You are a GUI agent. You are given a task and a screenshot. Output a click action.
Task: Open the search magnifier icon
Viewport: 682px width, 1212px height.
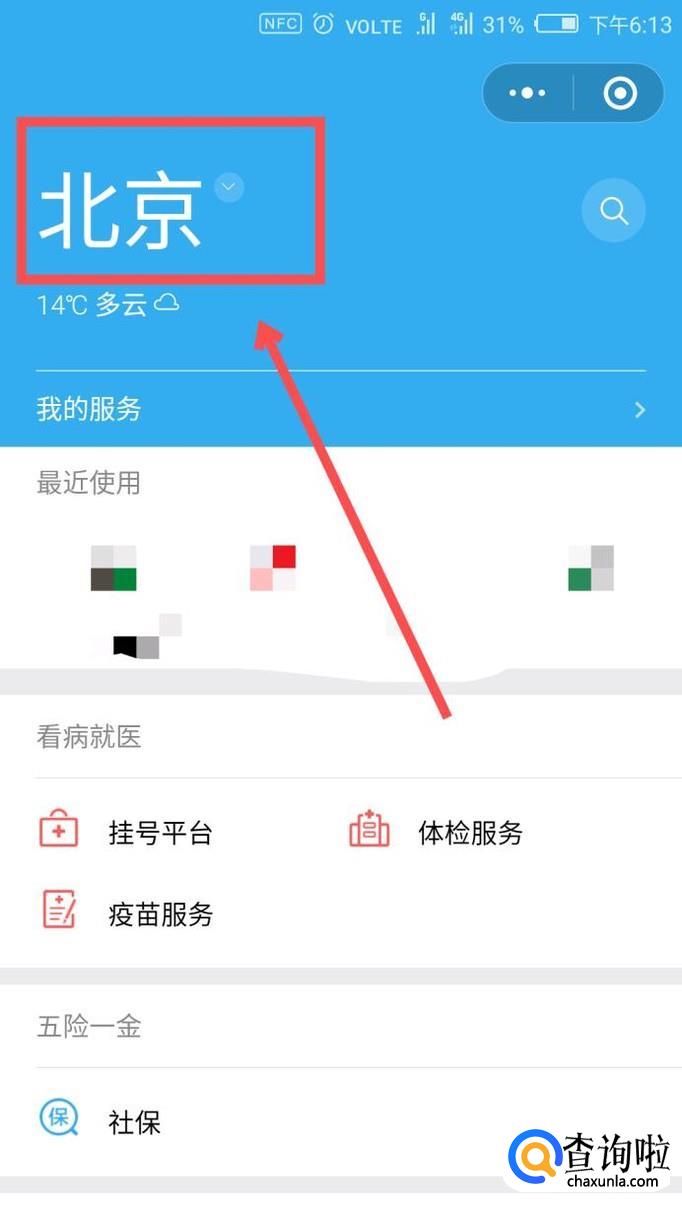tap(613, 211)
